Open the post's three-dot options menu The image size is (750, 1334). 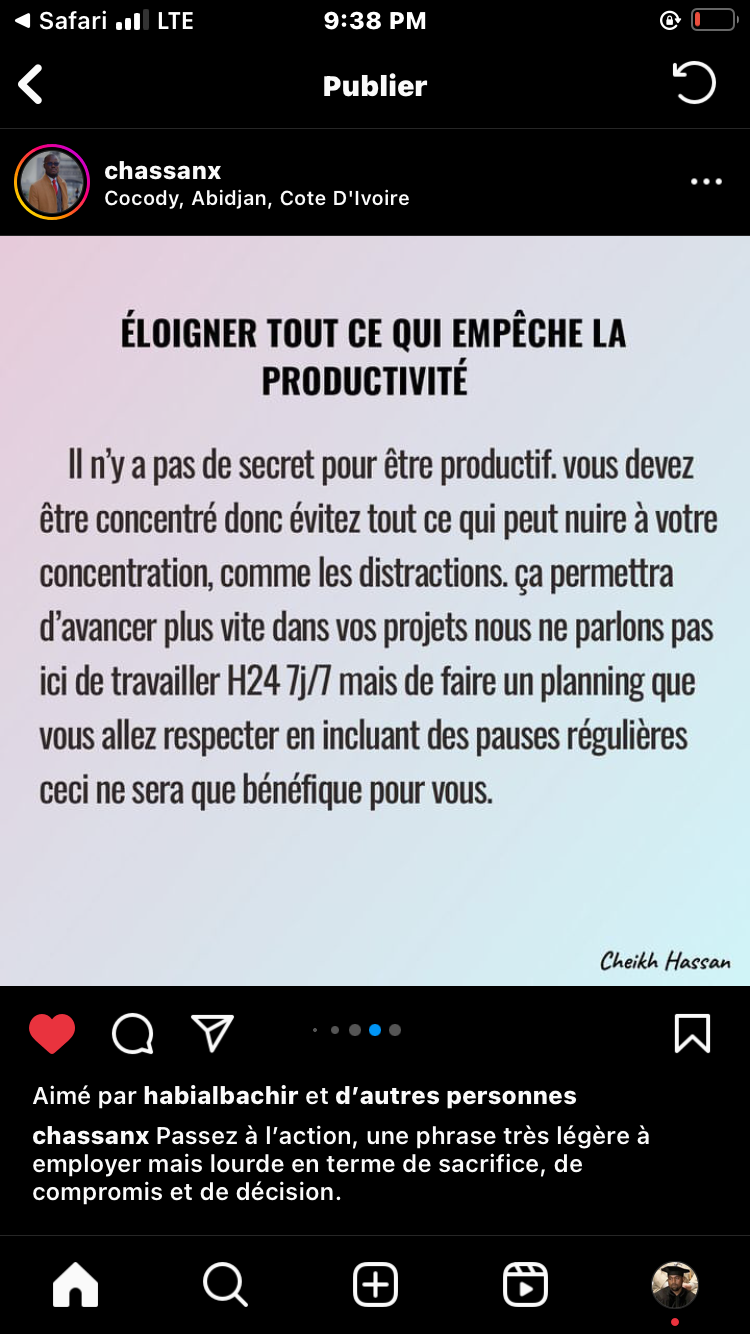(x=706, y=182)
